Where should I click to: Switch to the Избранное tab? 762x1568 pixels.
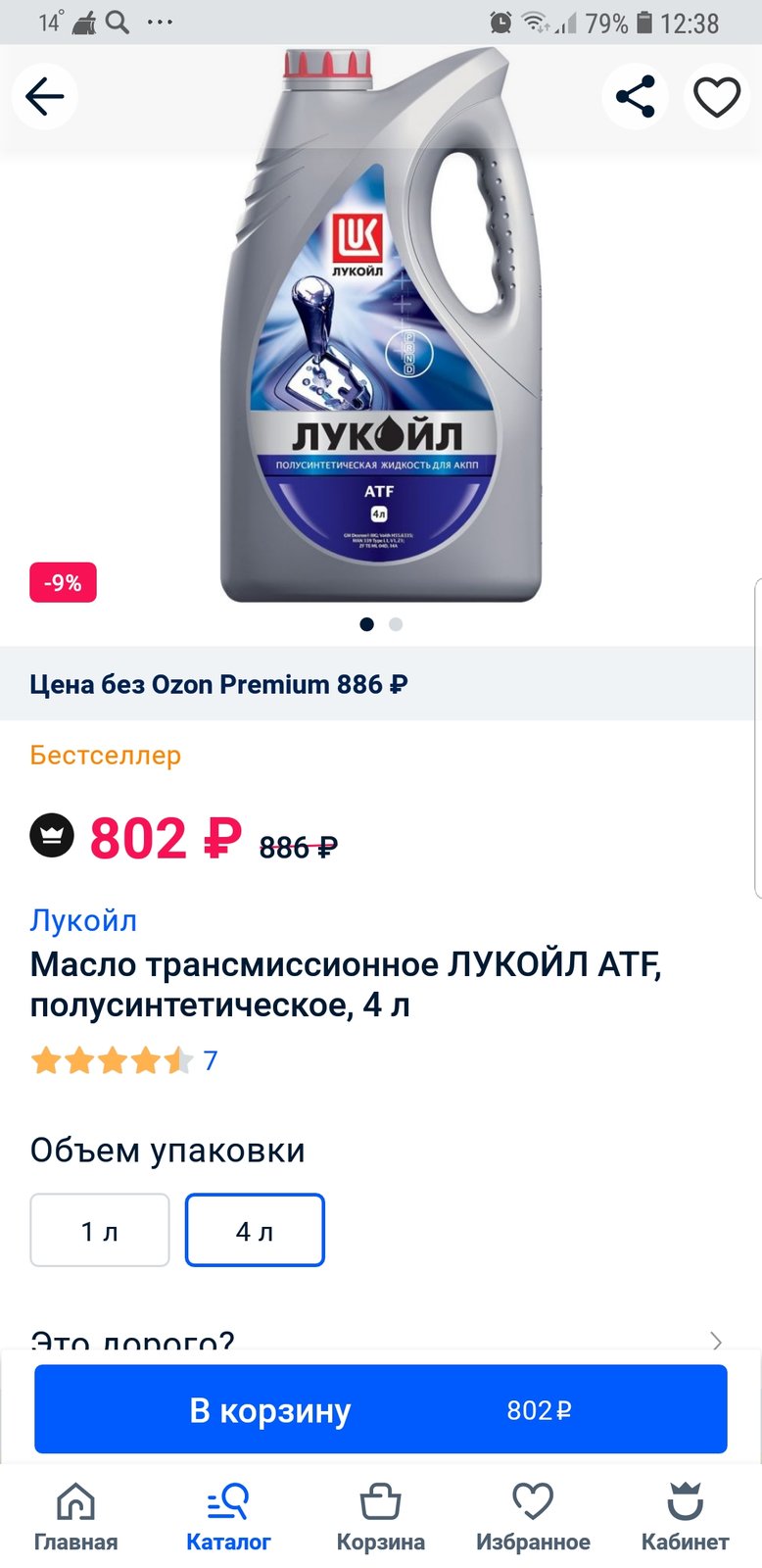click(533, 1517)
